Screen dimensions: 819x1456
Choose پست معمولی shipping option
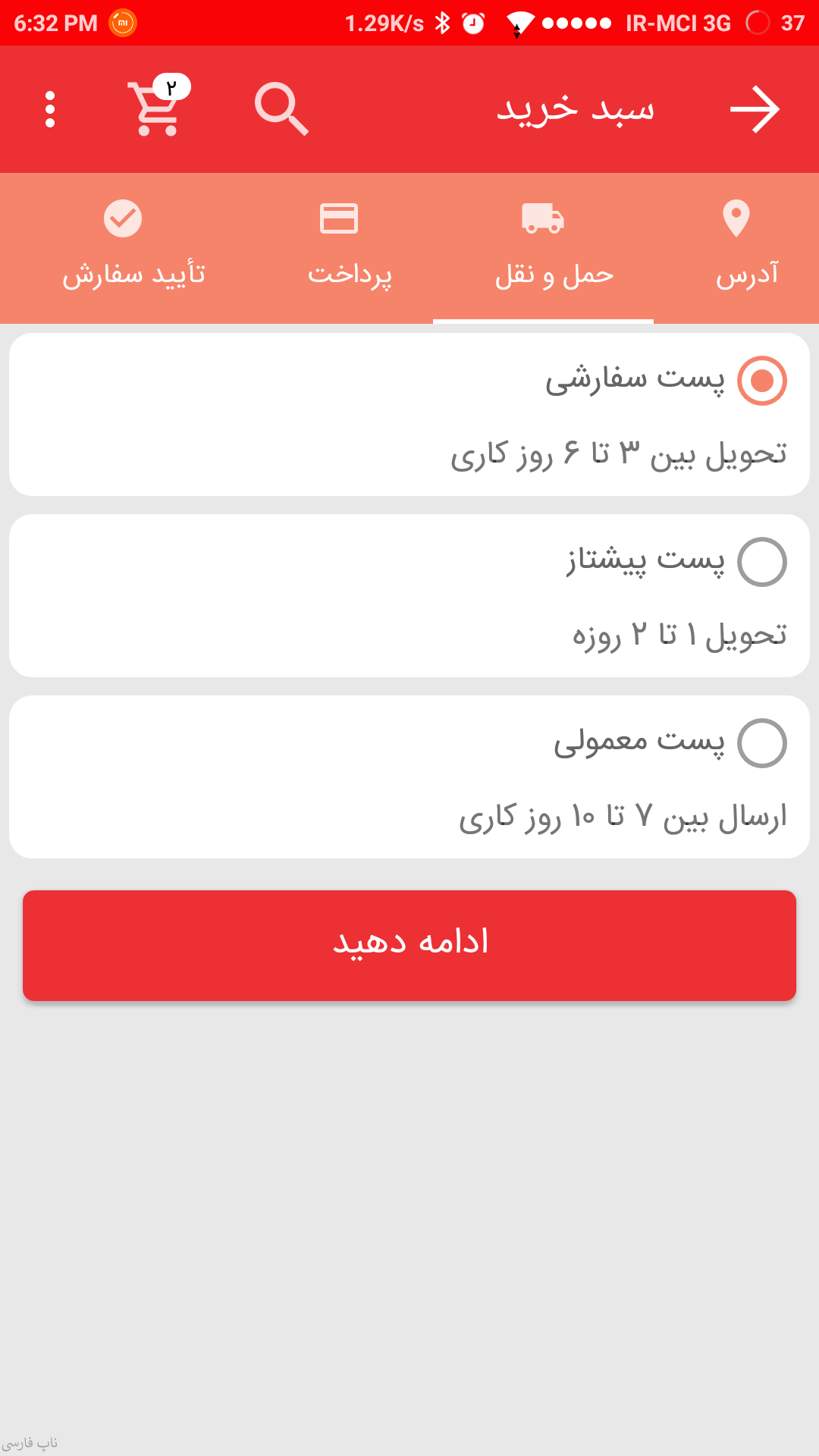click(761, 743)
